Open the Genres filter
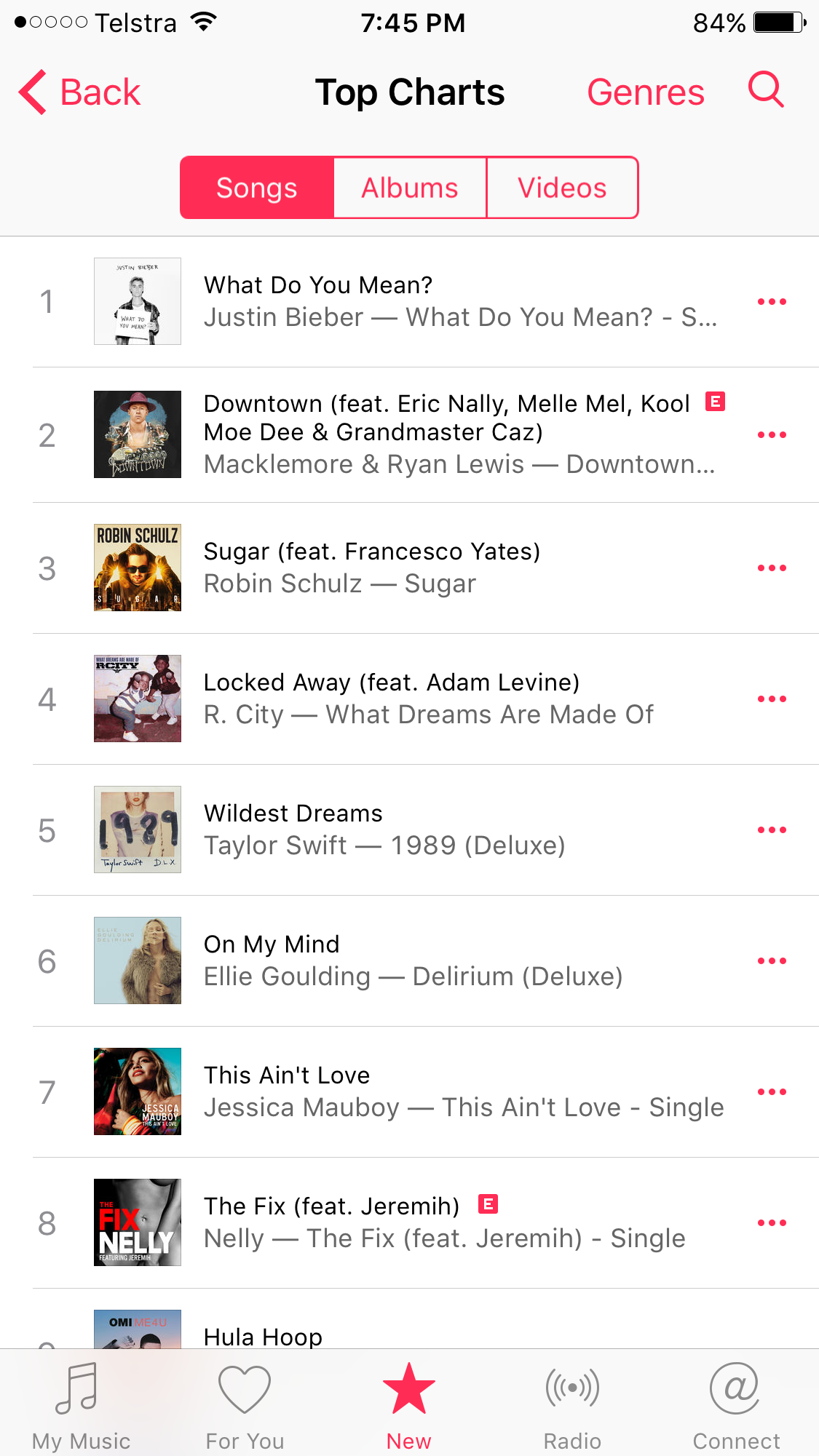Screen dimensions: 819x1456 [645, 92]
